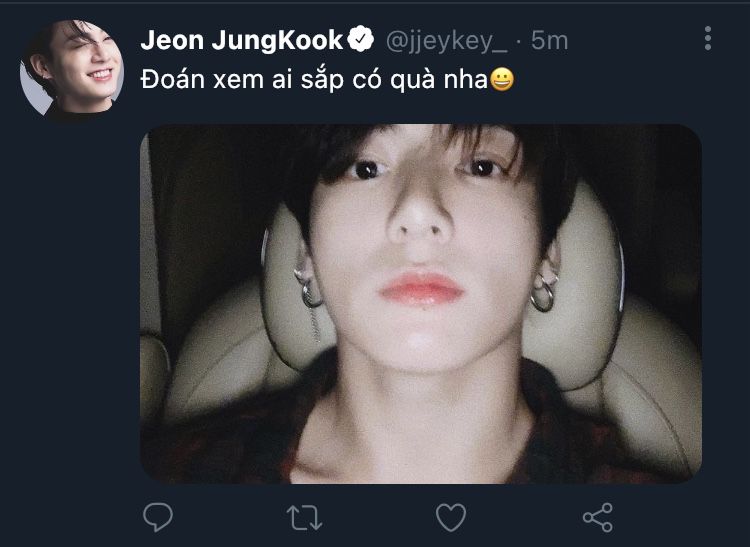The height and width of the screenshot is (547, 750).
Task: Open the tweet's three-dot overflow menu
Action: [x=708, y=39]
